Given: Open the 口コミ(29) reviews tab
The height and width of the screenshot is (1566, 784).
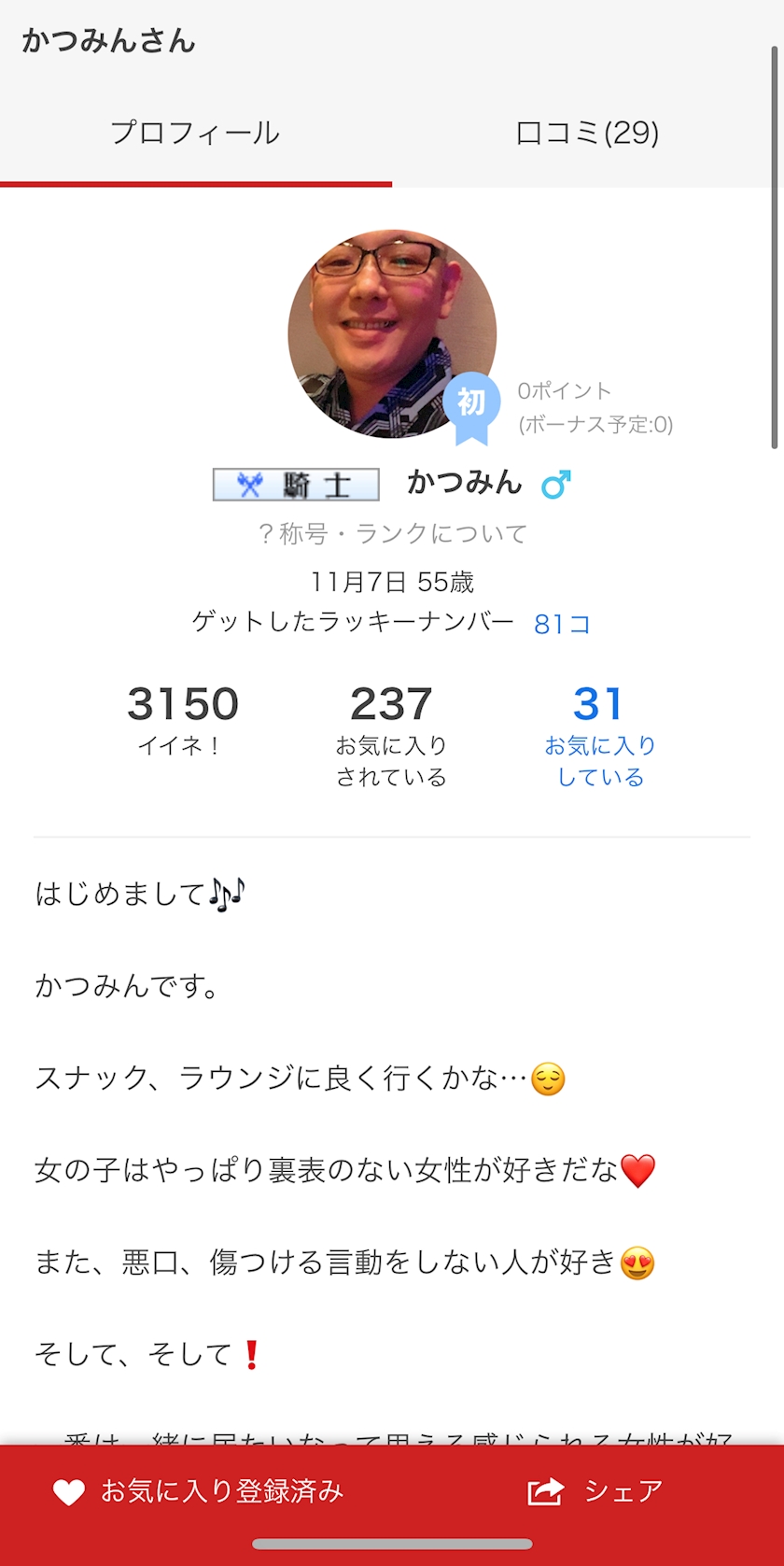Looking at the screenshot, I should pos(587,133).
